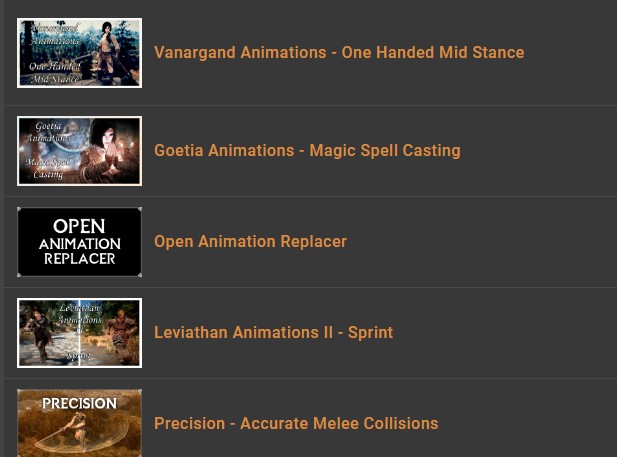The image size is (617, 457).
Task: Open Goetia Animations - Magic Spell Casting
Action: click(x=307, y=150)
